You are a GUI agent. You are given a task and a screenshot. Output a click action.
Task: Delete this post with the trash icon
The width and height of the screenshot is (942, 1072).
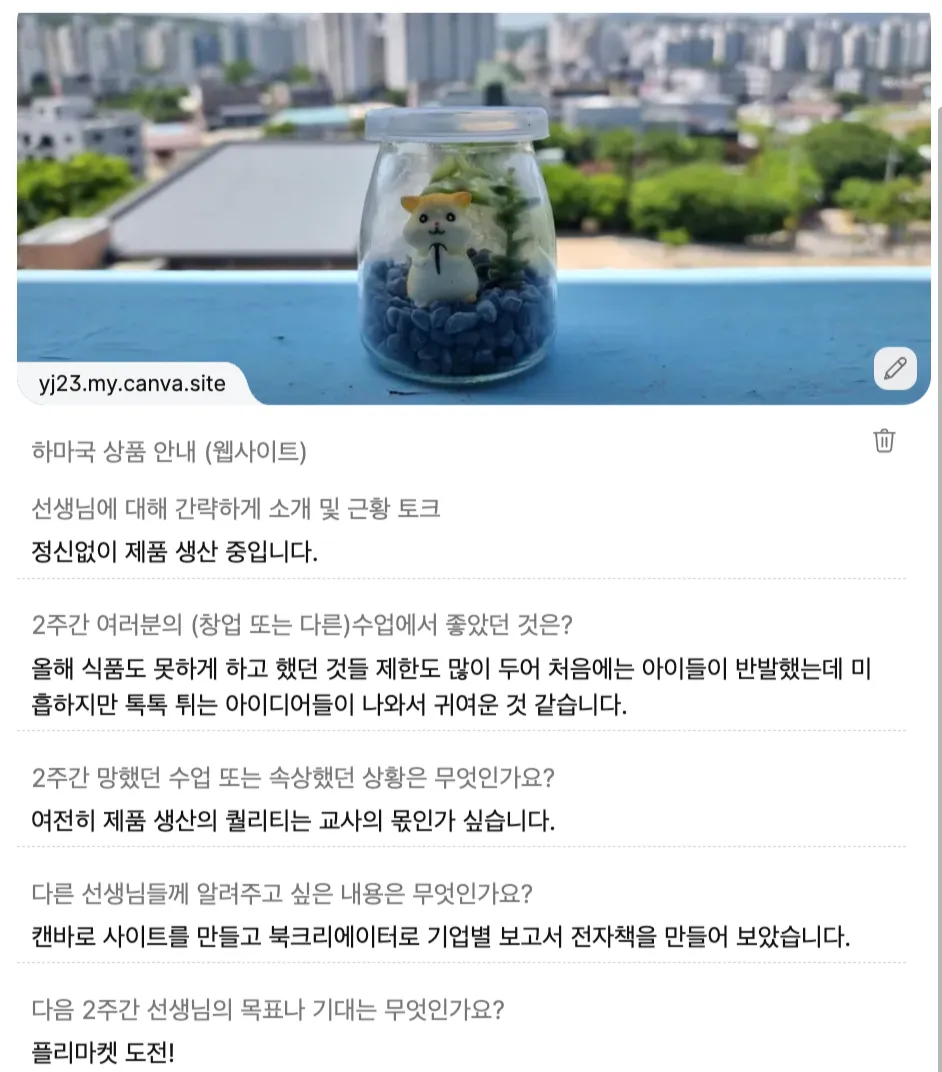pyautogui.click(x=884, y=441)
